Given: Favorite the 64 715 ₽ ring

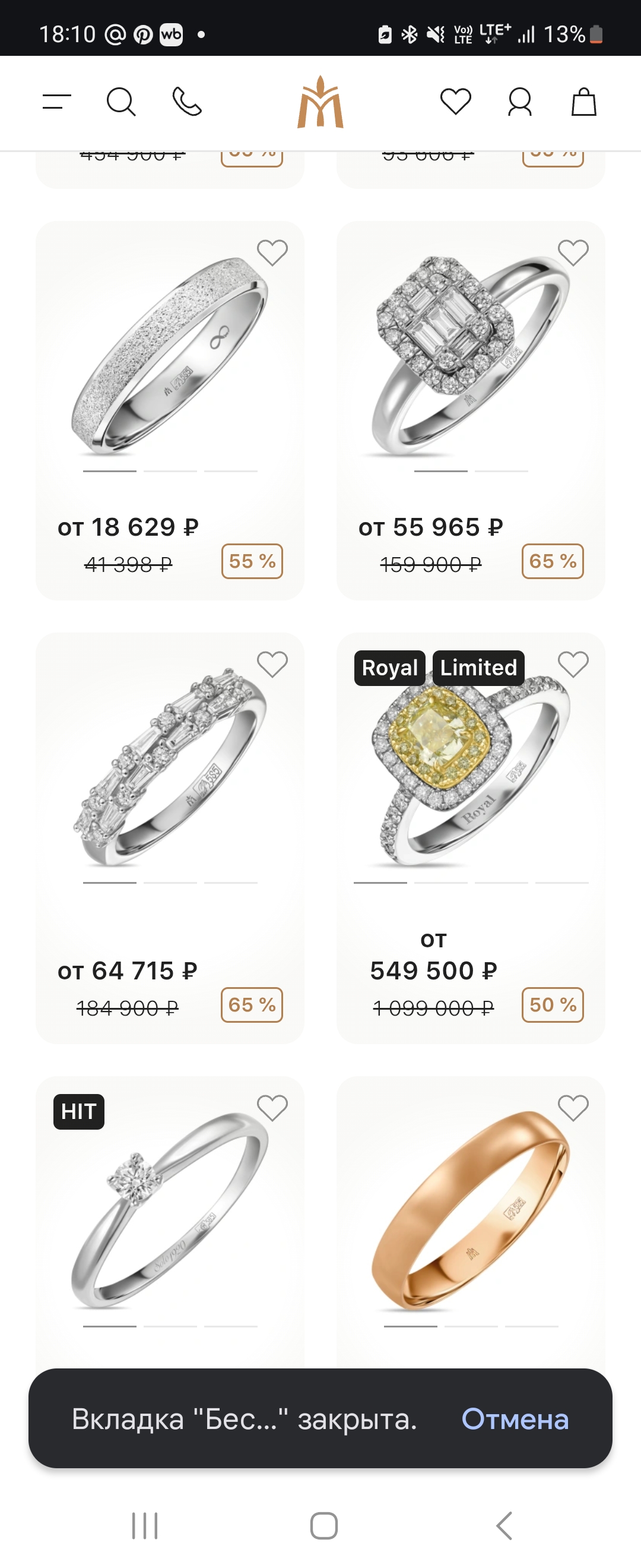Looking at the screenshot, I should (272, 664).
